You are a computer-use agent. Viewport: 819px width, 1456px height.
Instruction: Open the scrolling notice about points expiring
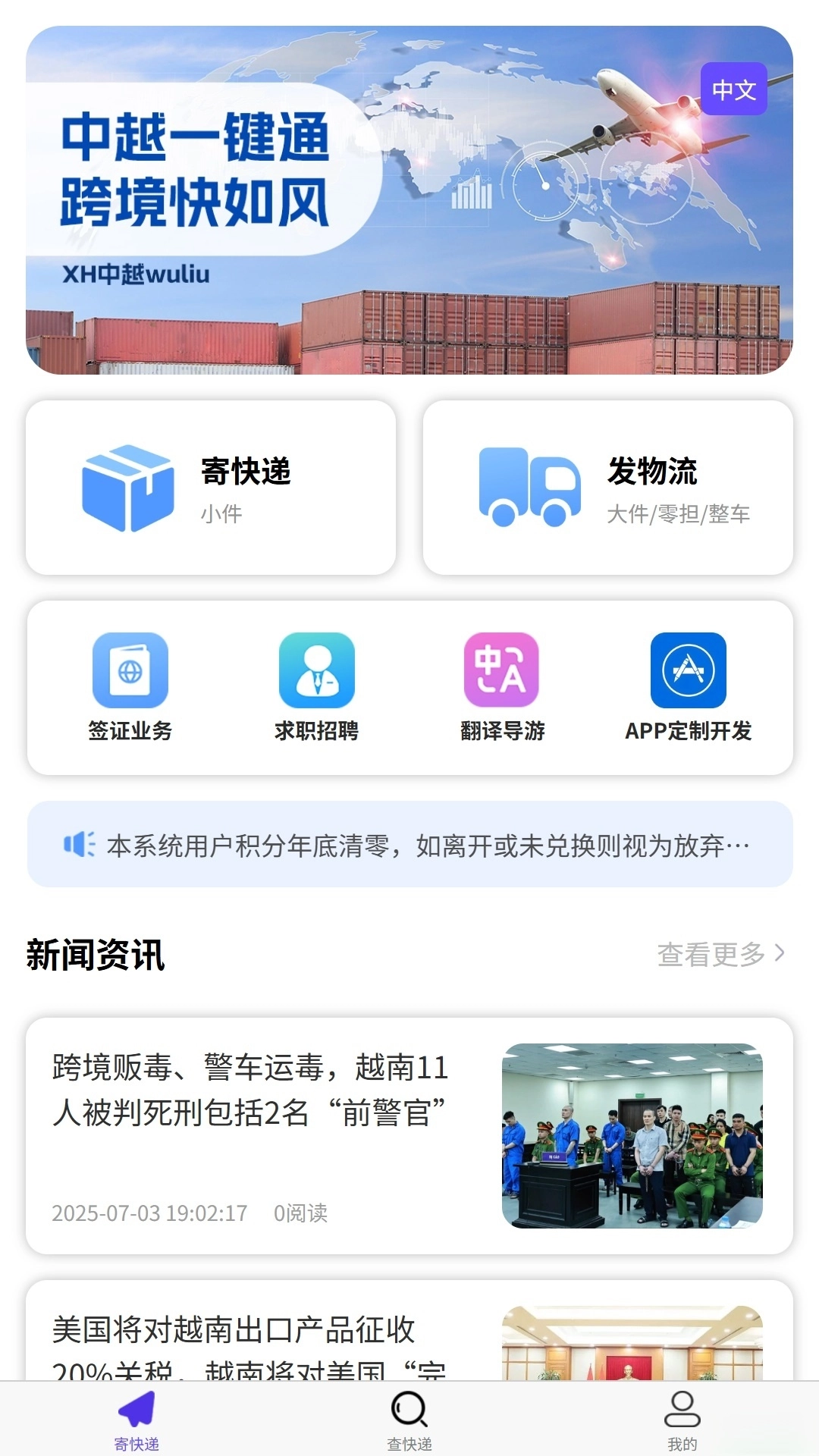coord(425,844)
